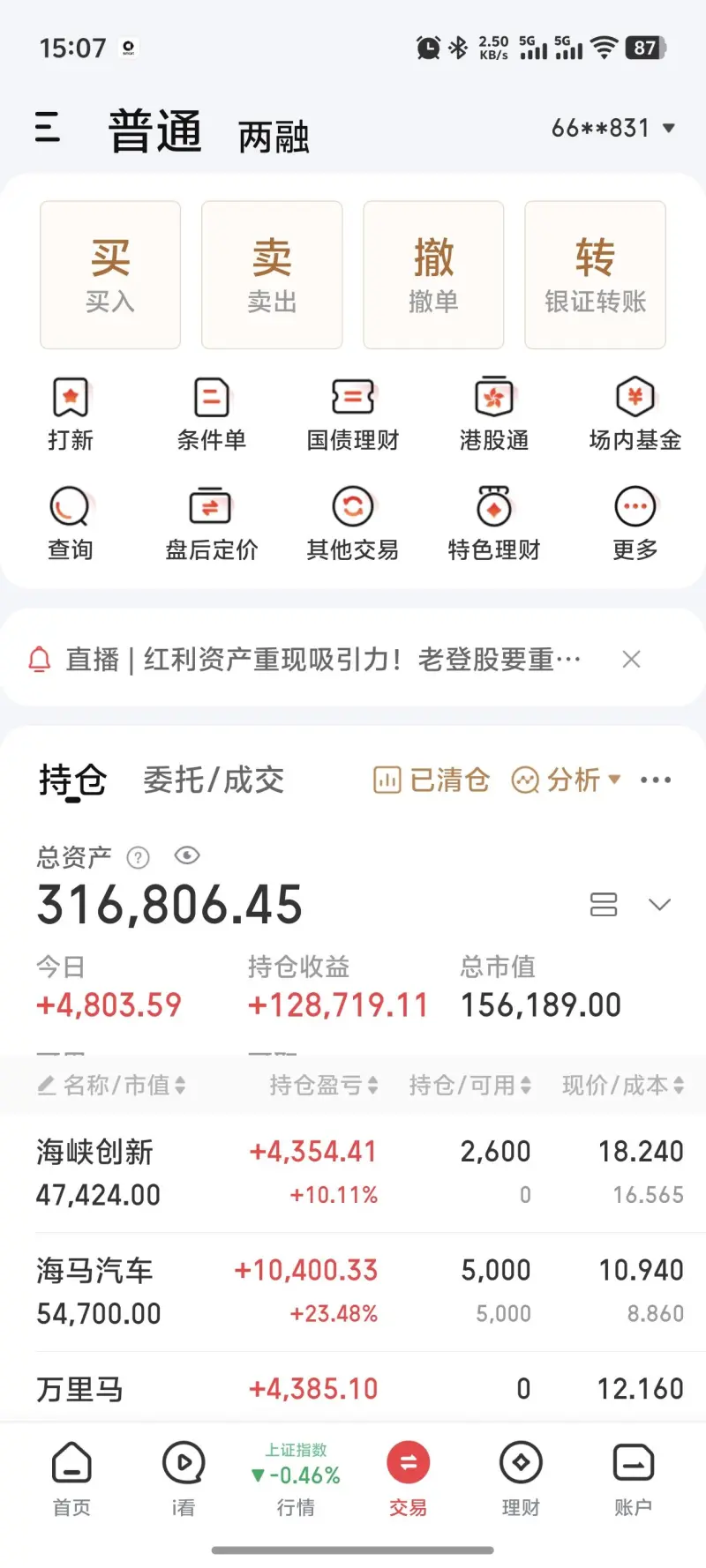Open 国债理财 shortcut

[353, 414]
